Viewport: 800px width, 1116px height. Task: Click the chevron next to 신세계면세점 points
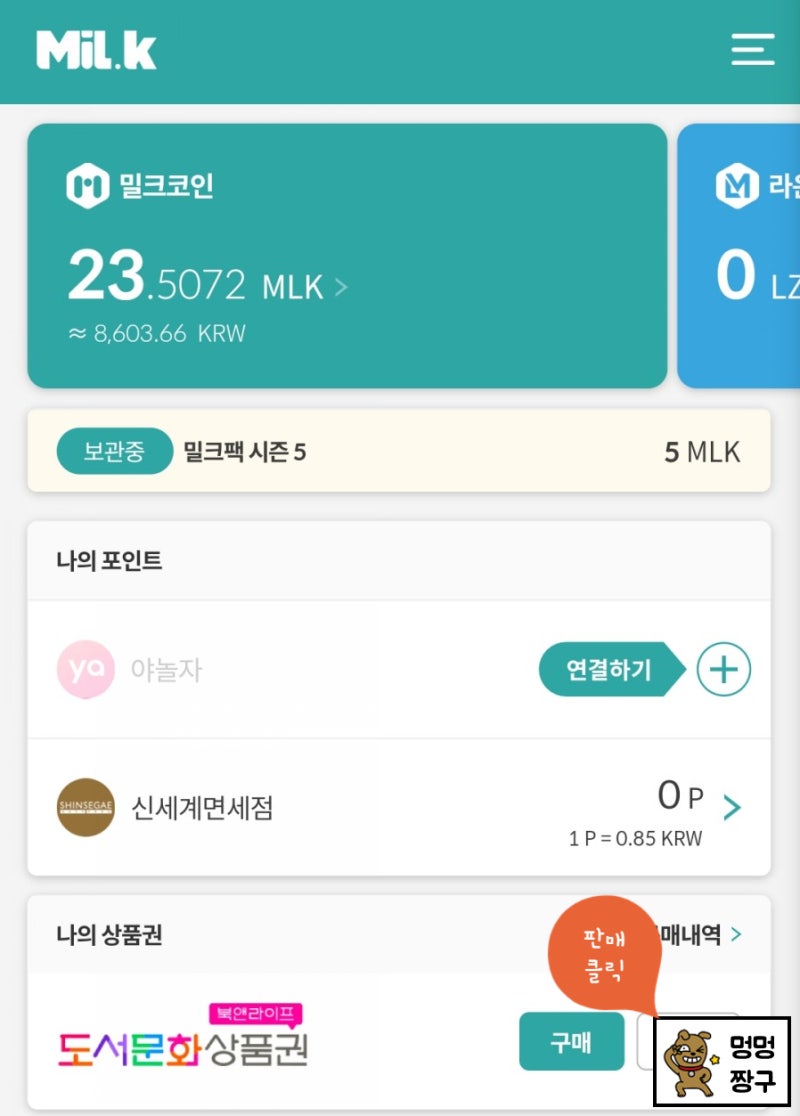733,807
